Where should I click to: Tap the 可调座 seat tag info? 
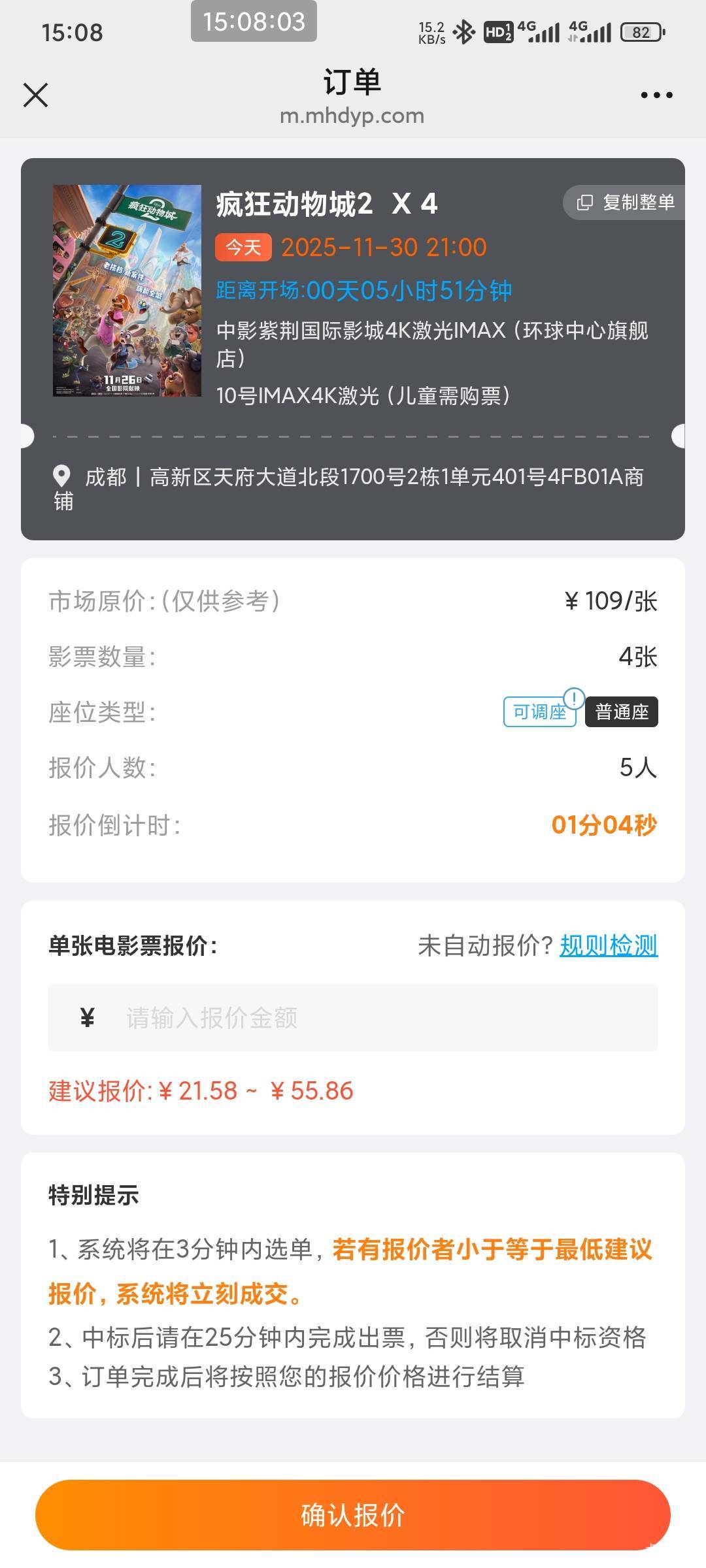tap(540, 711)
